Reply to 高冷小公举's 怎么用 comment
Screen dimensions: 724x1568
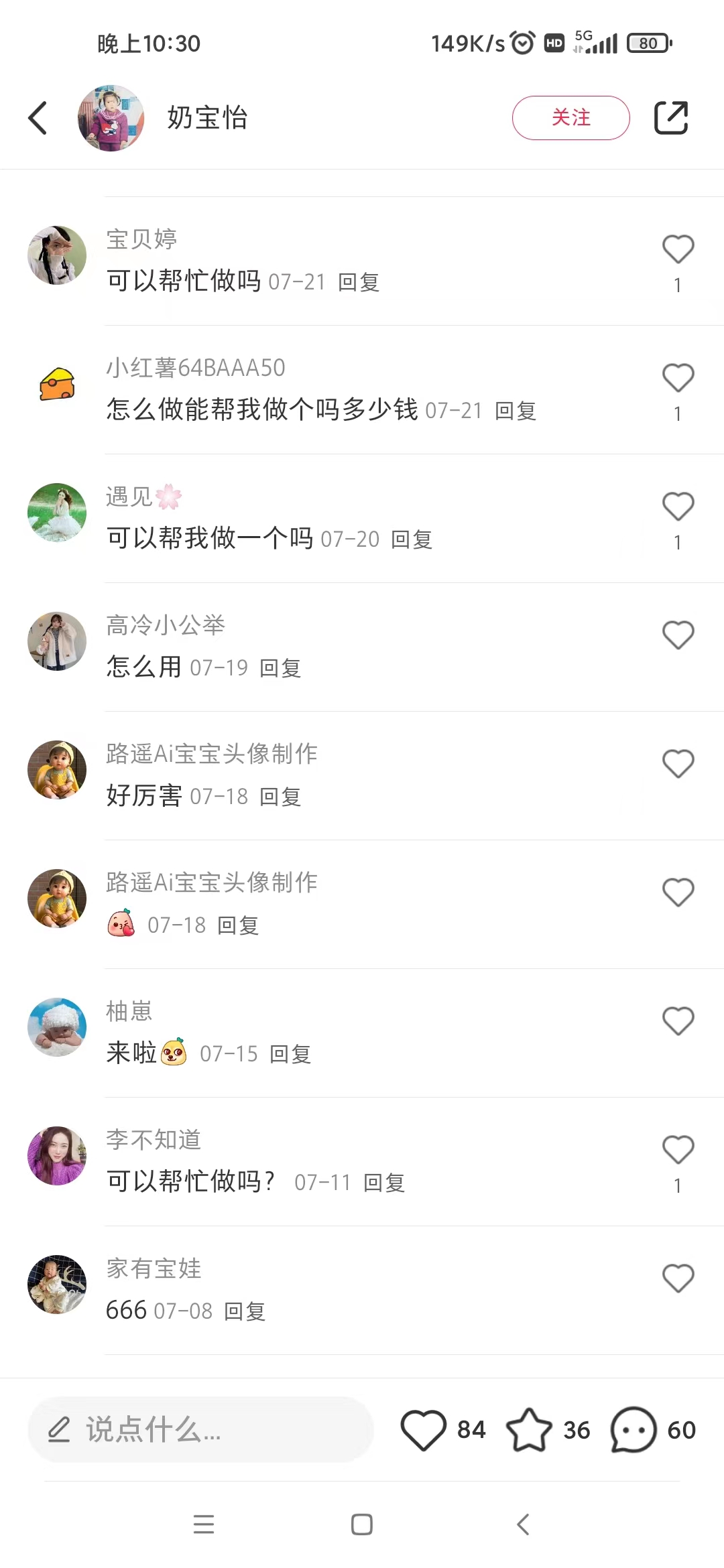(280, 669)
